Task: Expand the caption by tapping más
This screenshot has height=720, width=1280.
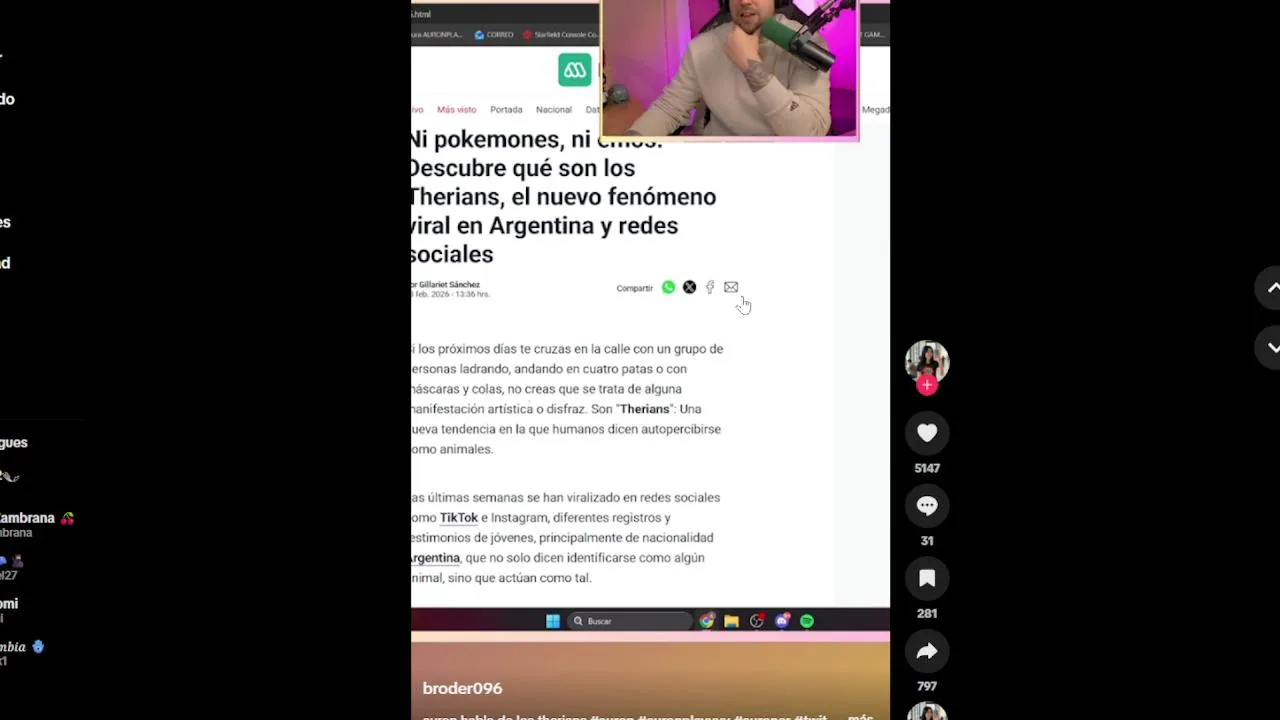Action: (860, 716)
